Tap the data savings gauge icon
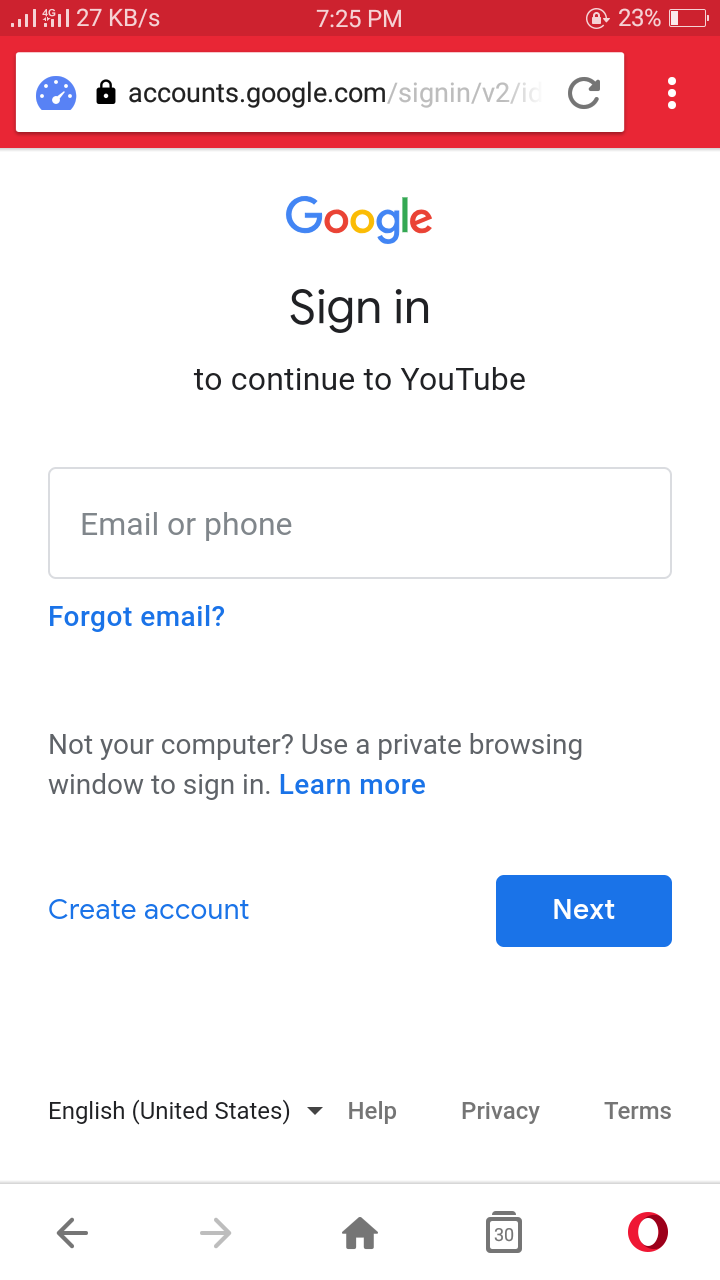Image resolution: width=720 pixels, height=1280 pixels. [x=56, y=94]
